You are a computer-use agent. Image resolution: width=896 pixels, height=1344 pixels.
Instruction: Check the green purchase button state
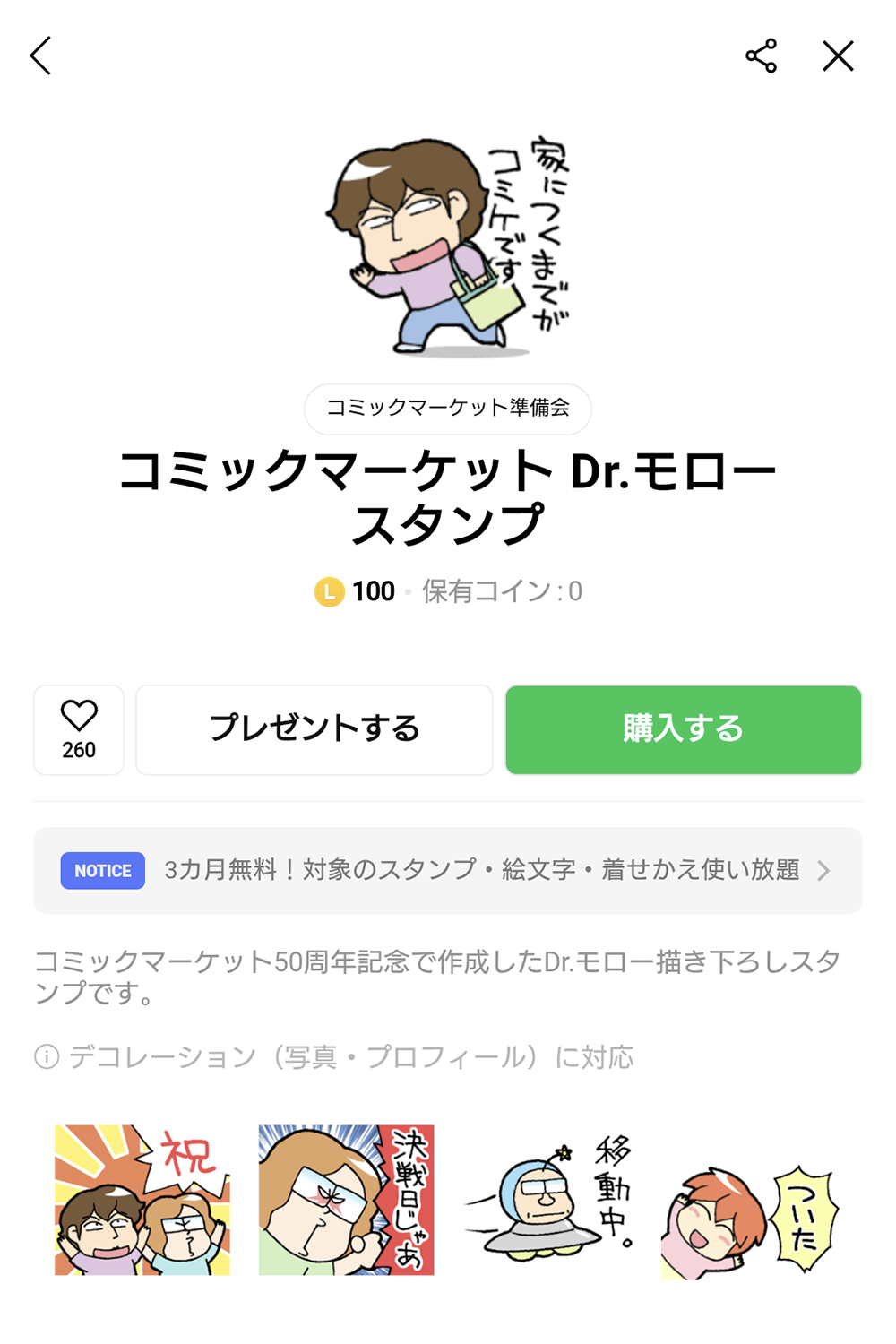683,729
